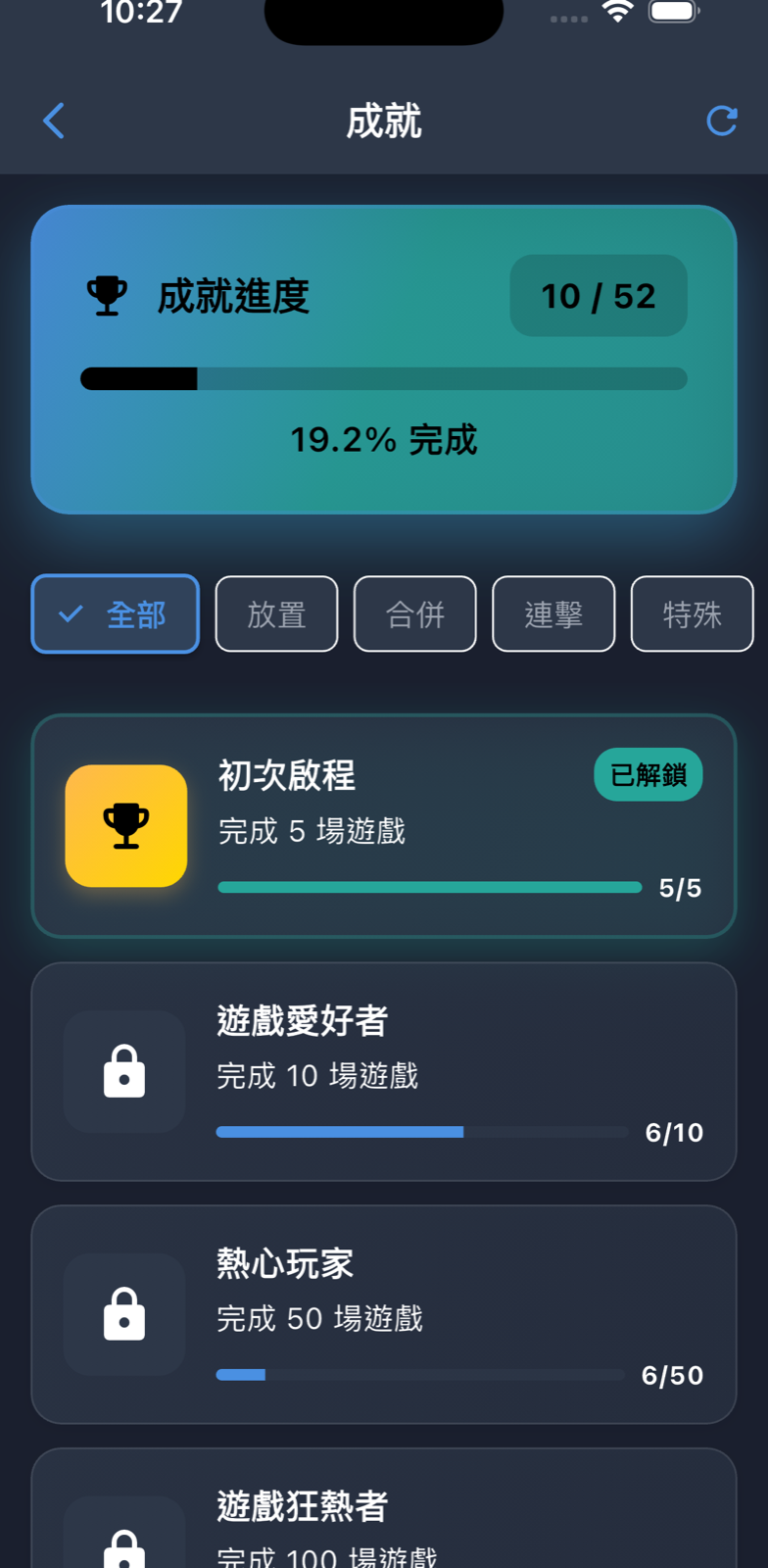
Task: Tap the golden trophy icon on 初次啟程
Action: point(125,825)
